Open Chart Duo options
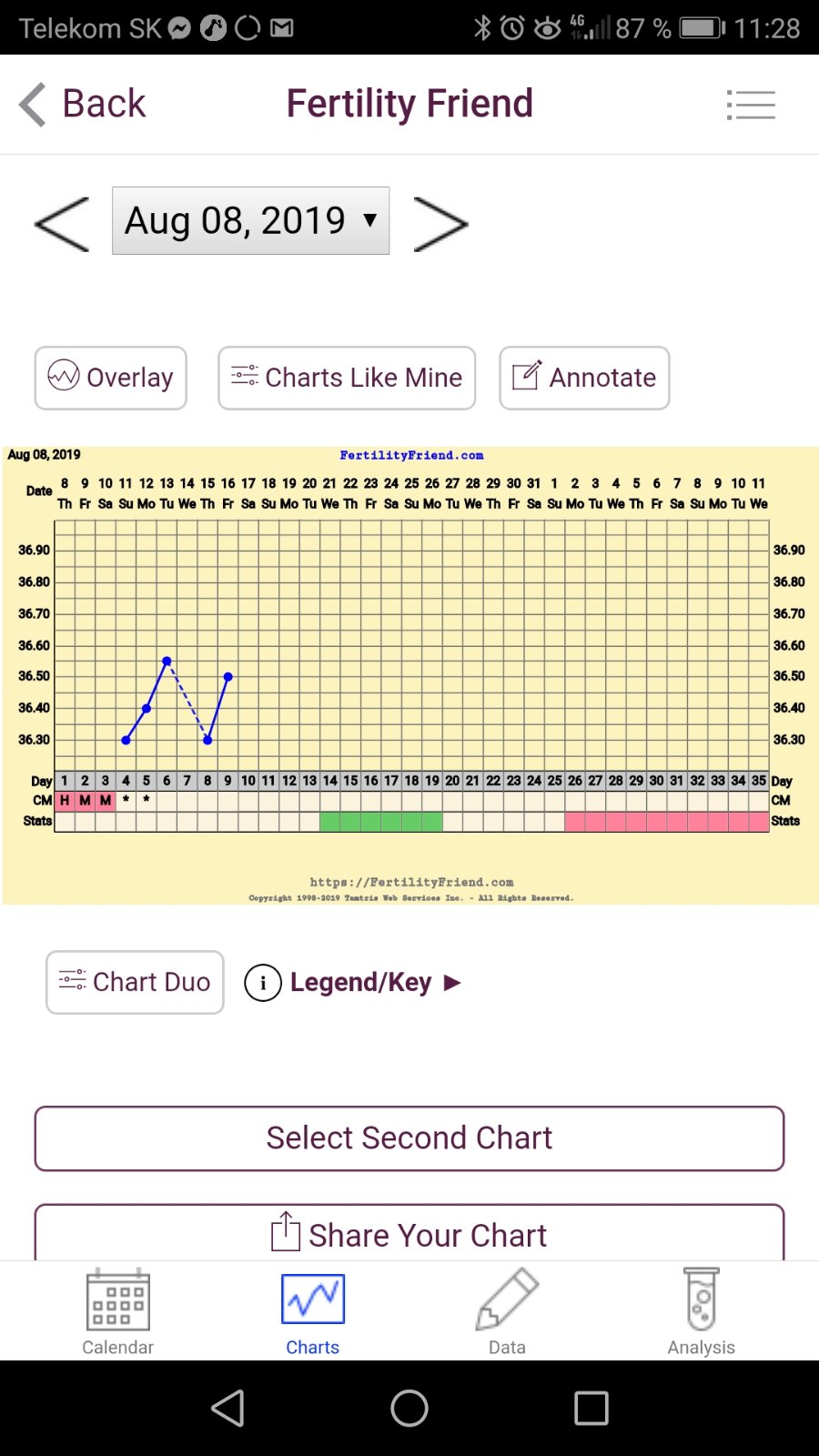 pos(135,982)
